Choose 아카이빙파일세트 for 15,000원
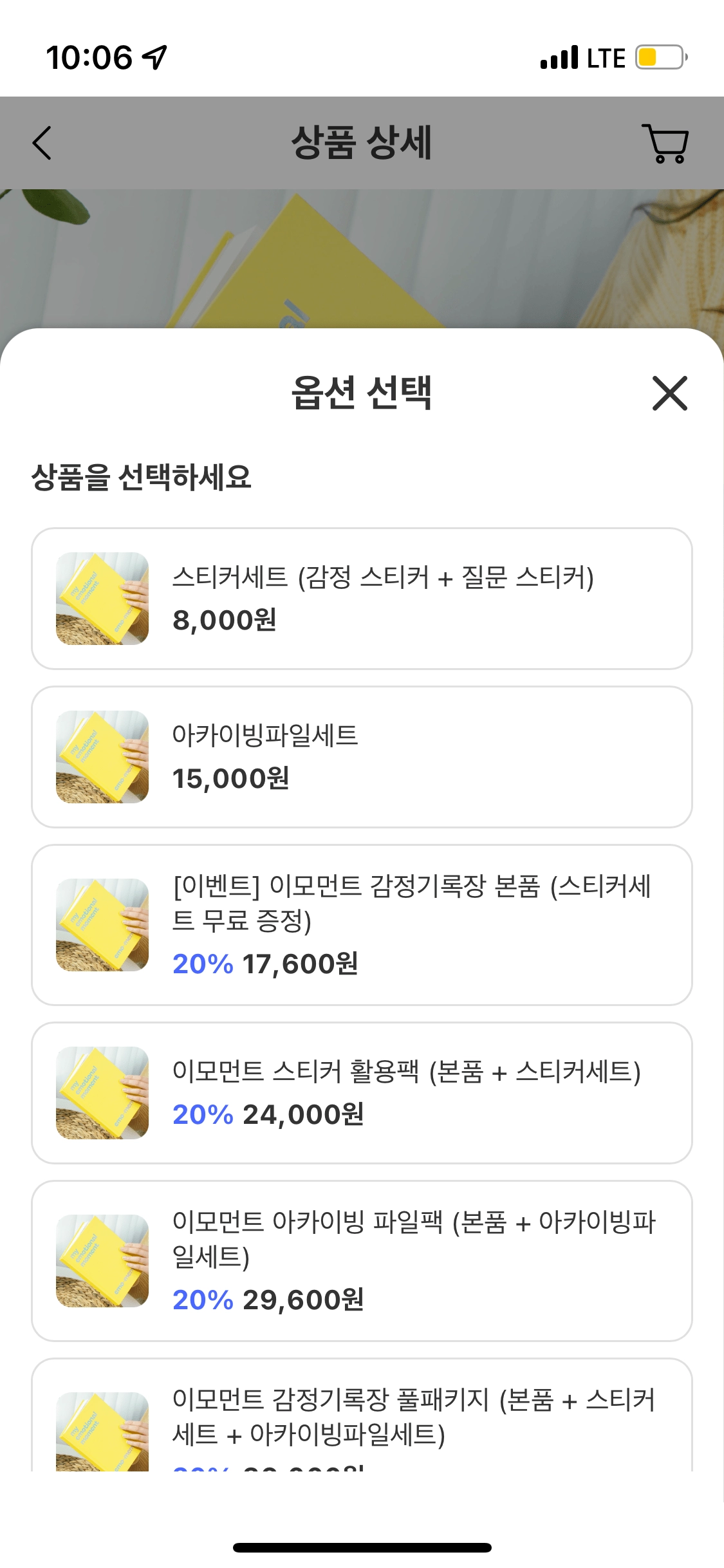Image resolution: width=724 pixels, height=1568 pixels. (x=362, y=757)
